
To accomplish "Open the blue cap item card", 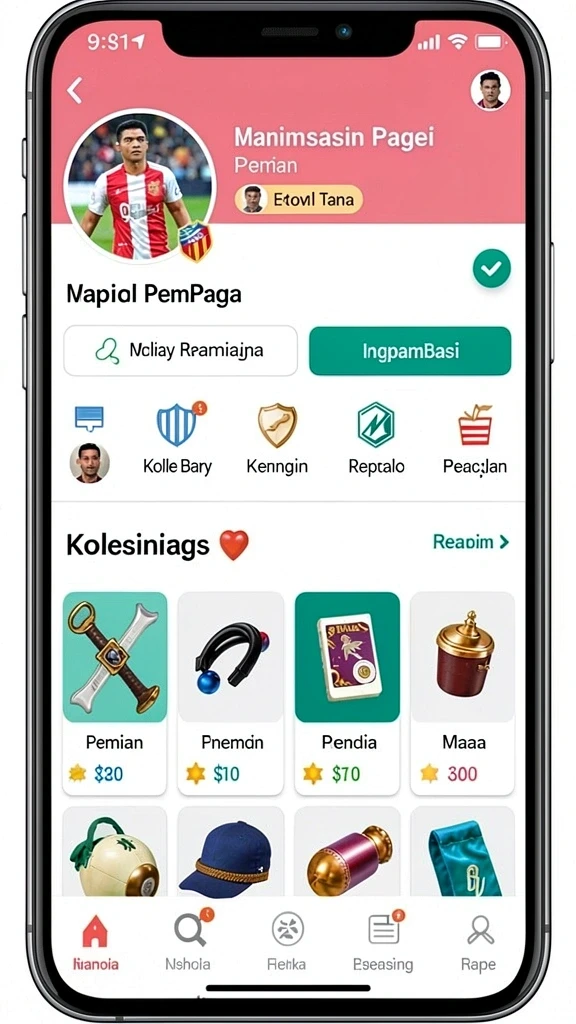I will 231,852.
